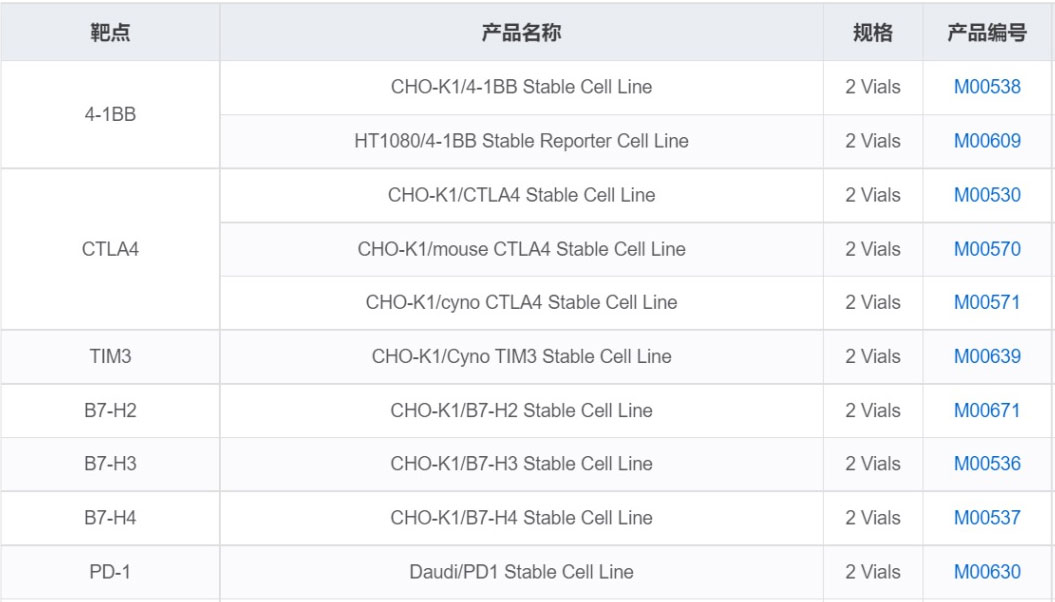Open product link M00609
Image resolution: width=1055 pixels, height=602 pixels.
986,141
